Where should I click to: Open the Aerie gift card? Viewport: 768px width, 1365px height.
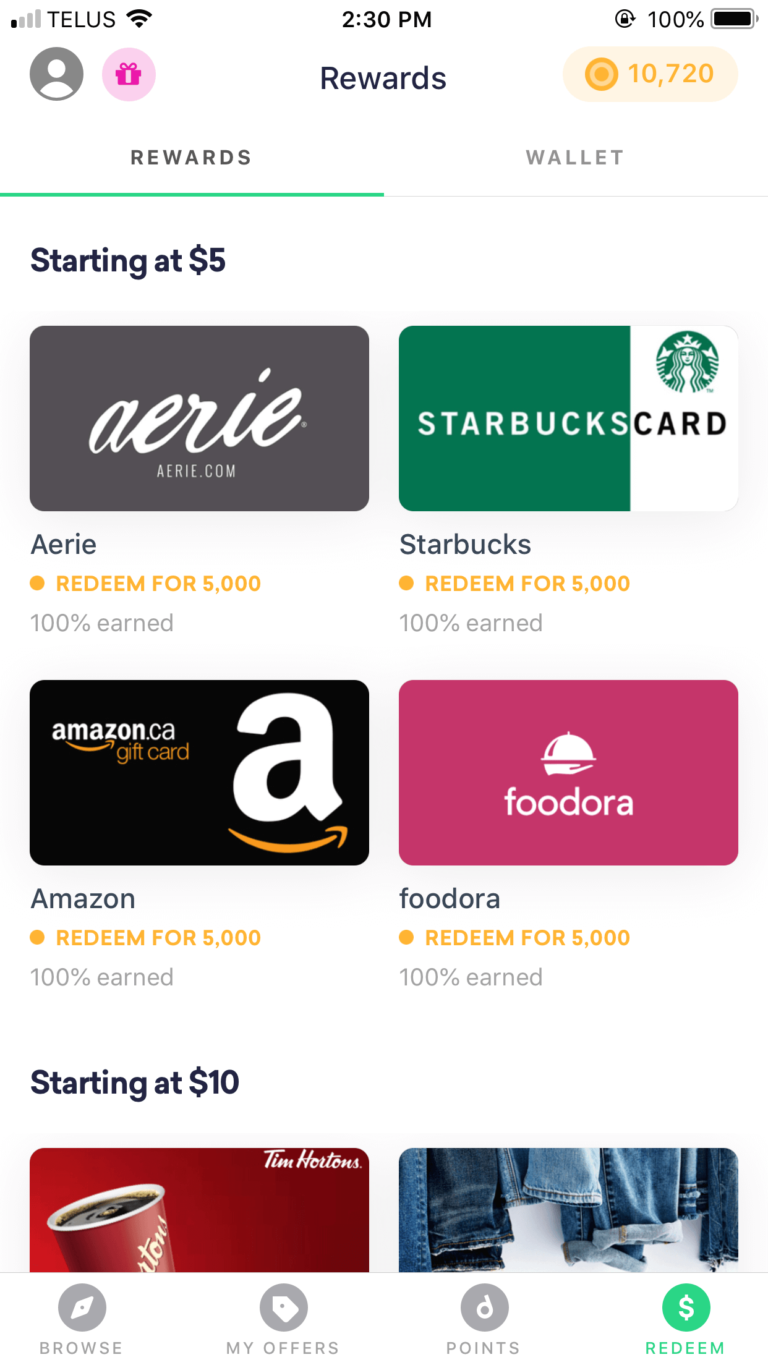point(199,418)
